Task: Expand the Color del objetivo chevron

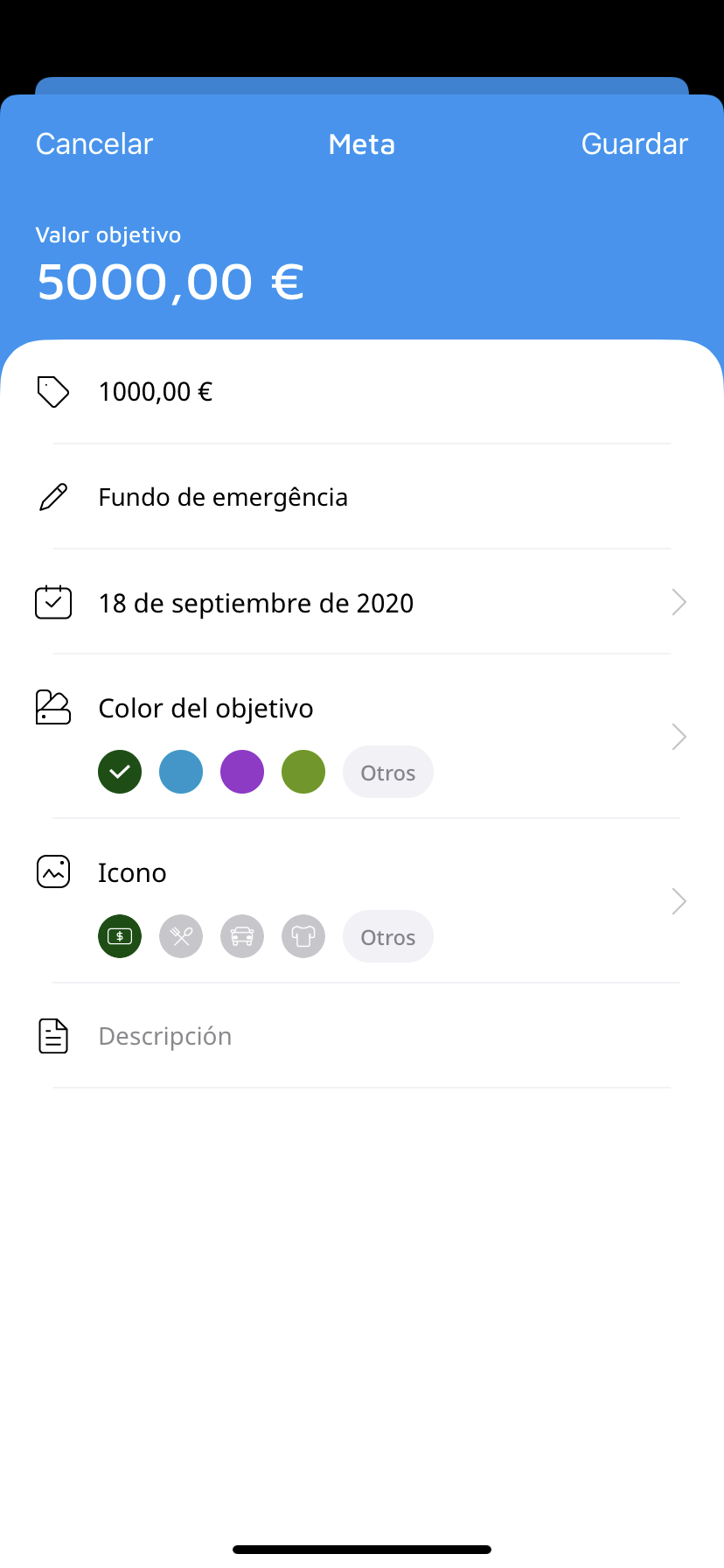Action: [x=679, y=737]
